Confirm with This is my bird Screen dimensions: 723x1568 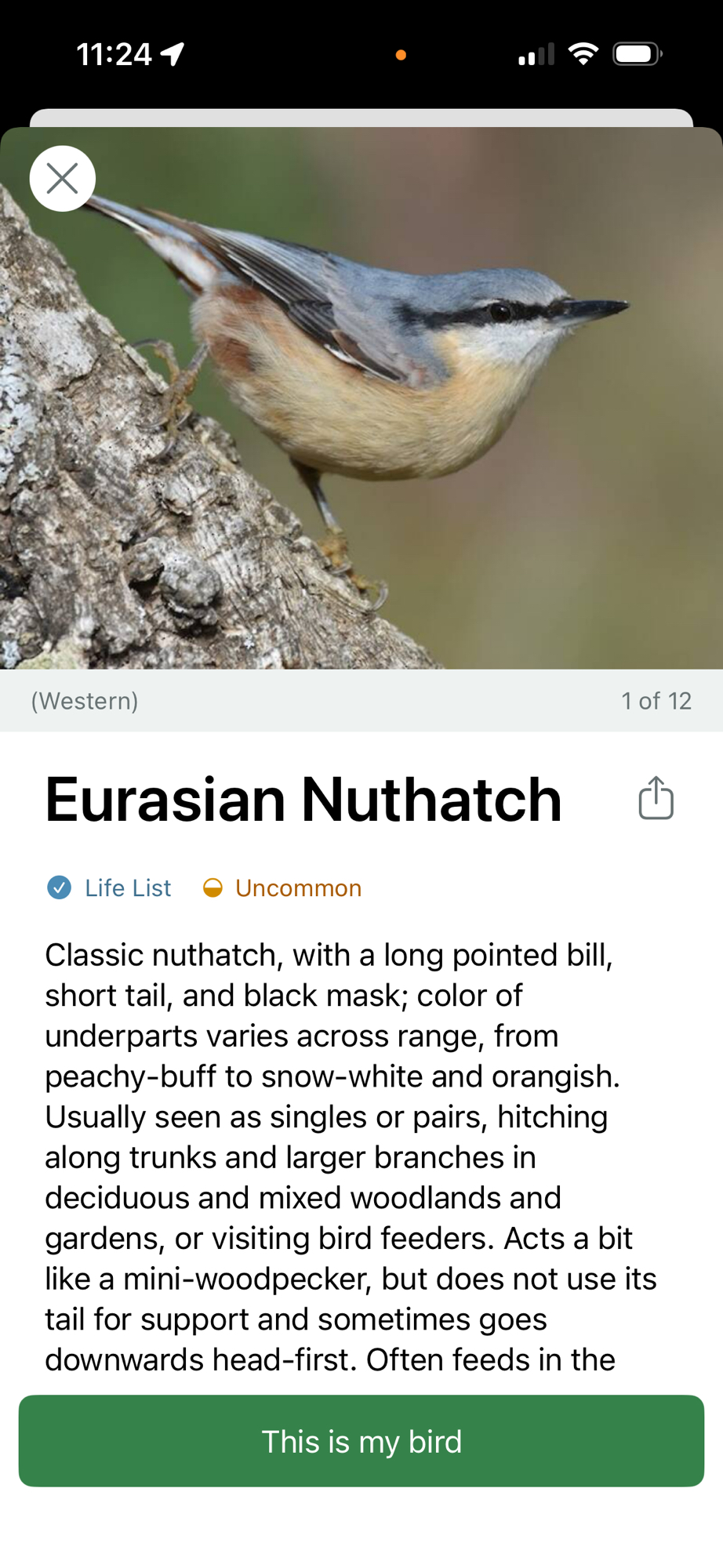click(361, 1441)
